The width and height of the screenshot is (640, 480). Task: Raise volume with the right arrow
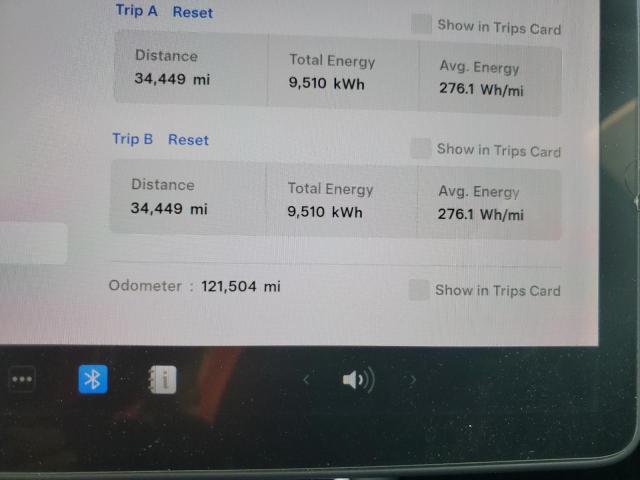(411, 380)
